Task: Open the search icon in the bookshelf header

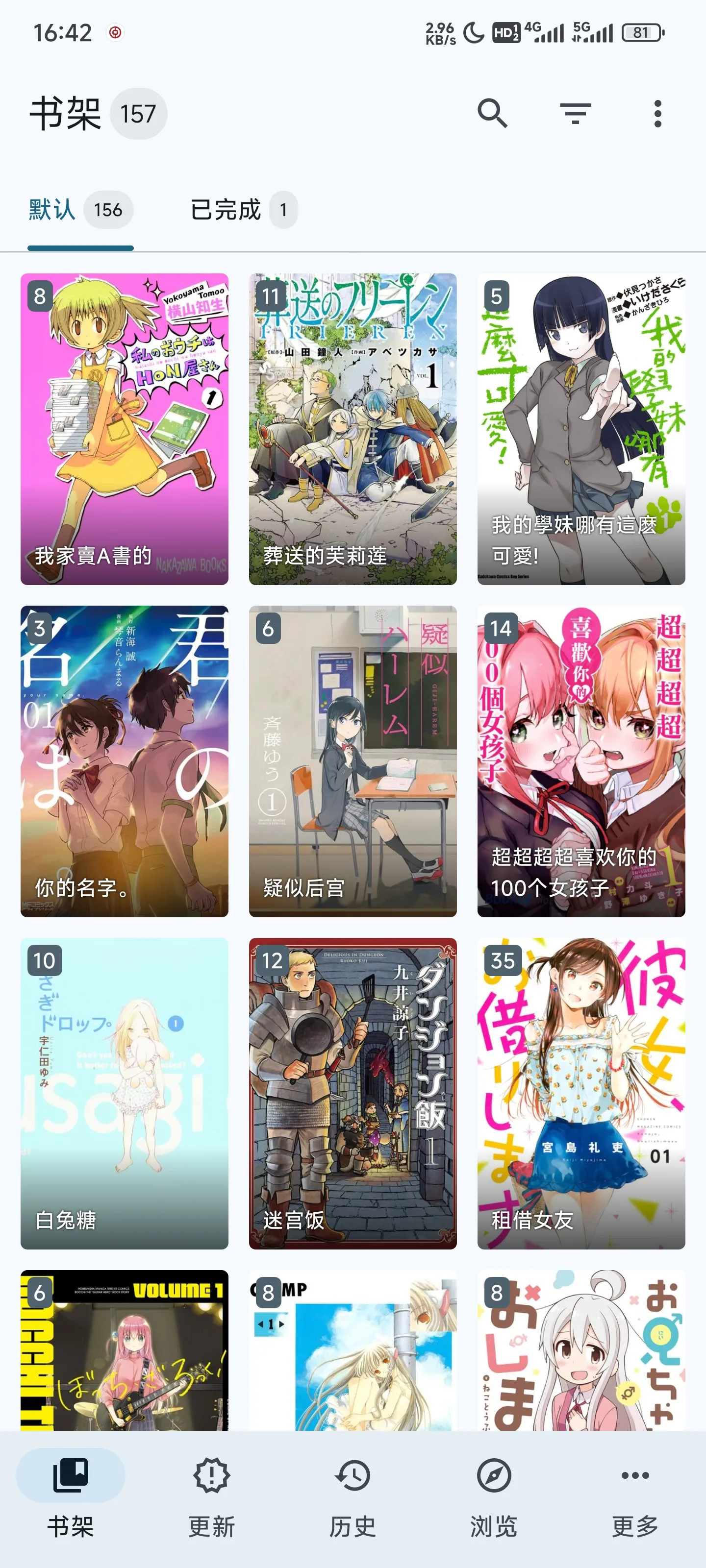Action: (492, 113)
